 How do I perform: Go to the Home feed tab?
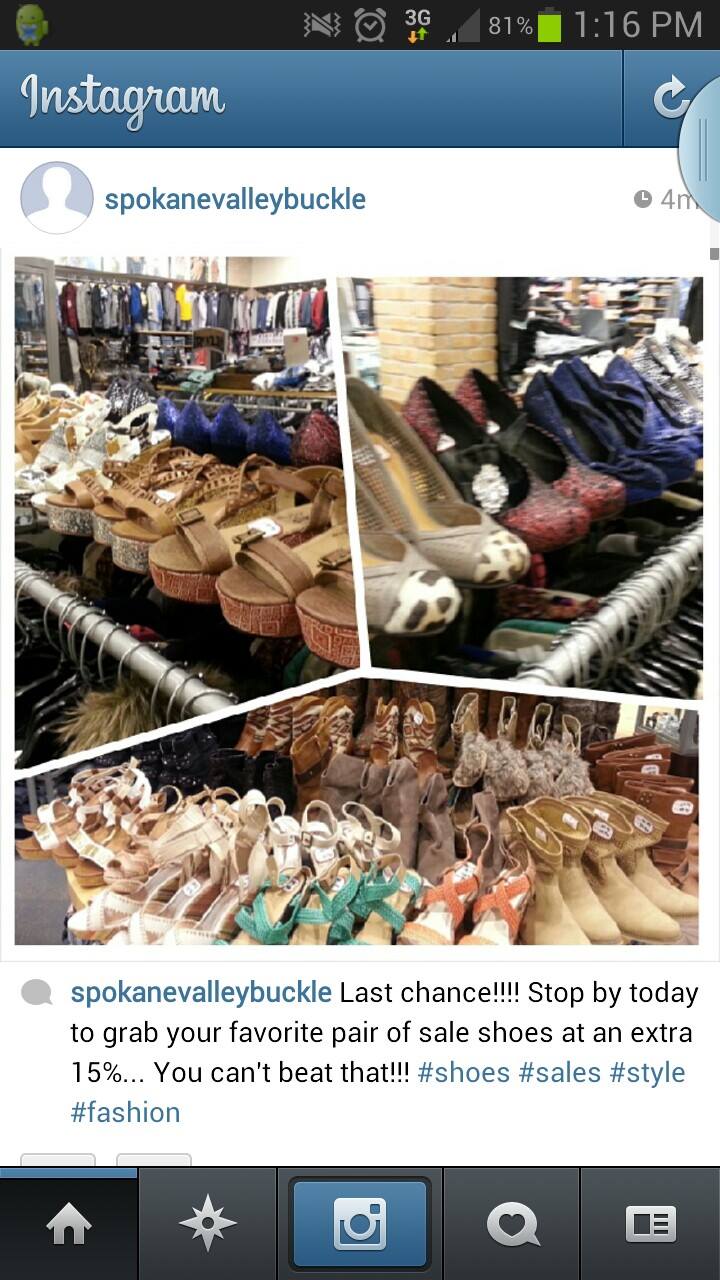click(x=68, y=1224)
